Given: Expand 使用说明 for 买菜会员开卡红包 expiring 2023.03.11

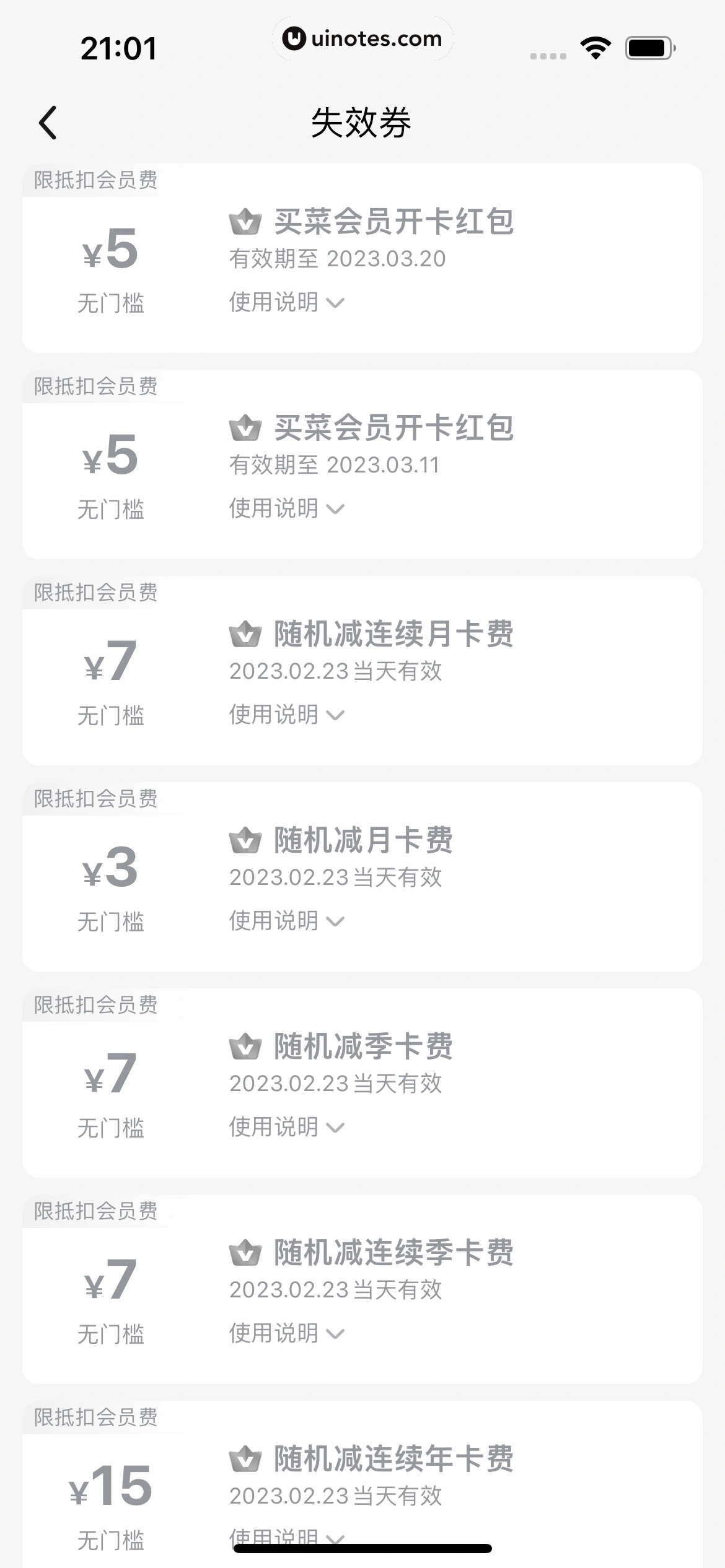Looking at the screenshot, I should pyautogui.click(x=286, y=508).
